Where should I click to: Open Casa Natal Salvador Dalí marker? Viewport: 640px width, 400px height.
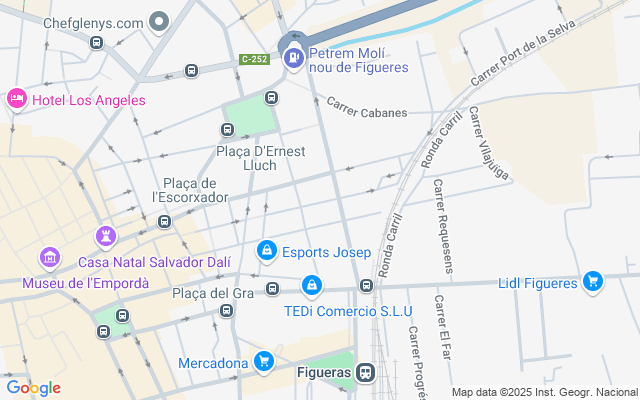[x=106, y=237]
